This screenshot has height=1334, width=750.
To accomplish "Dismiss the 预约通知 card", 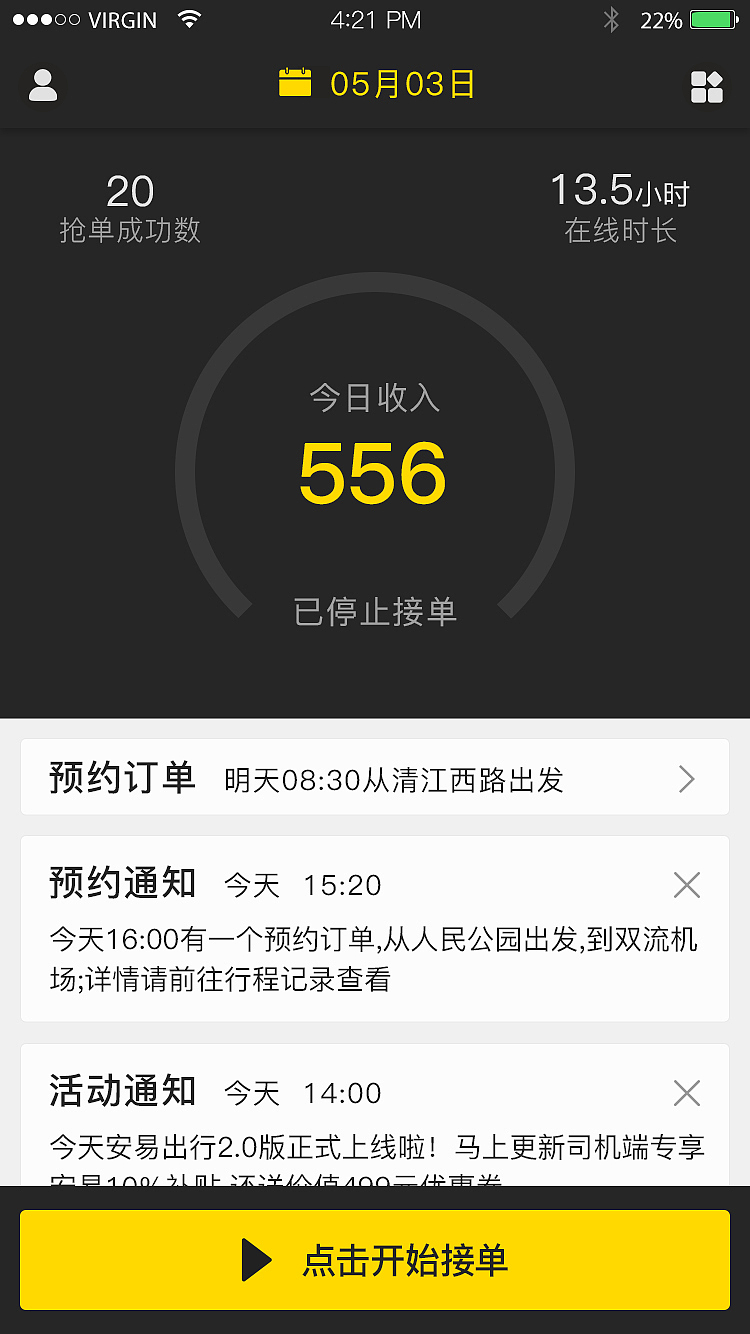I will 687,885.
